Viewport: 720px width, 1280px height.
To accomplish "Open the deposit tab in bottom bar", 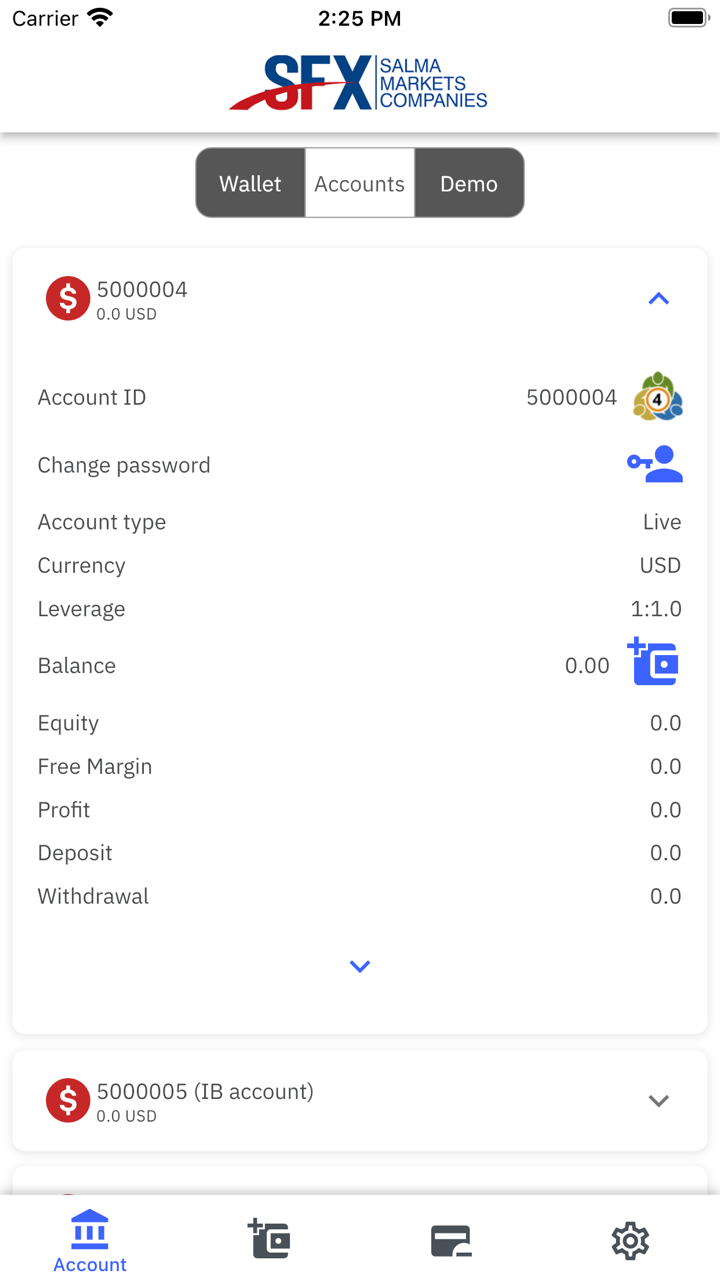I will coord(269,1239).
